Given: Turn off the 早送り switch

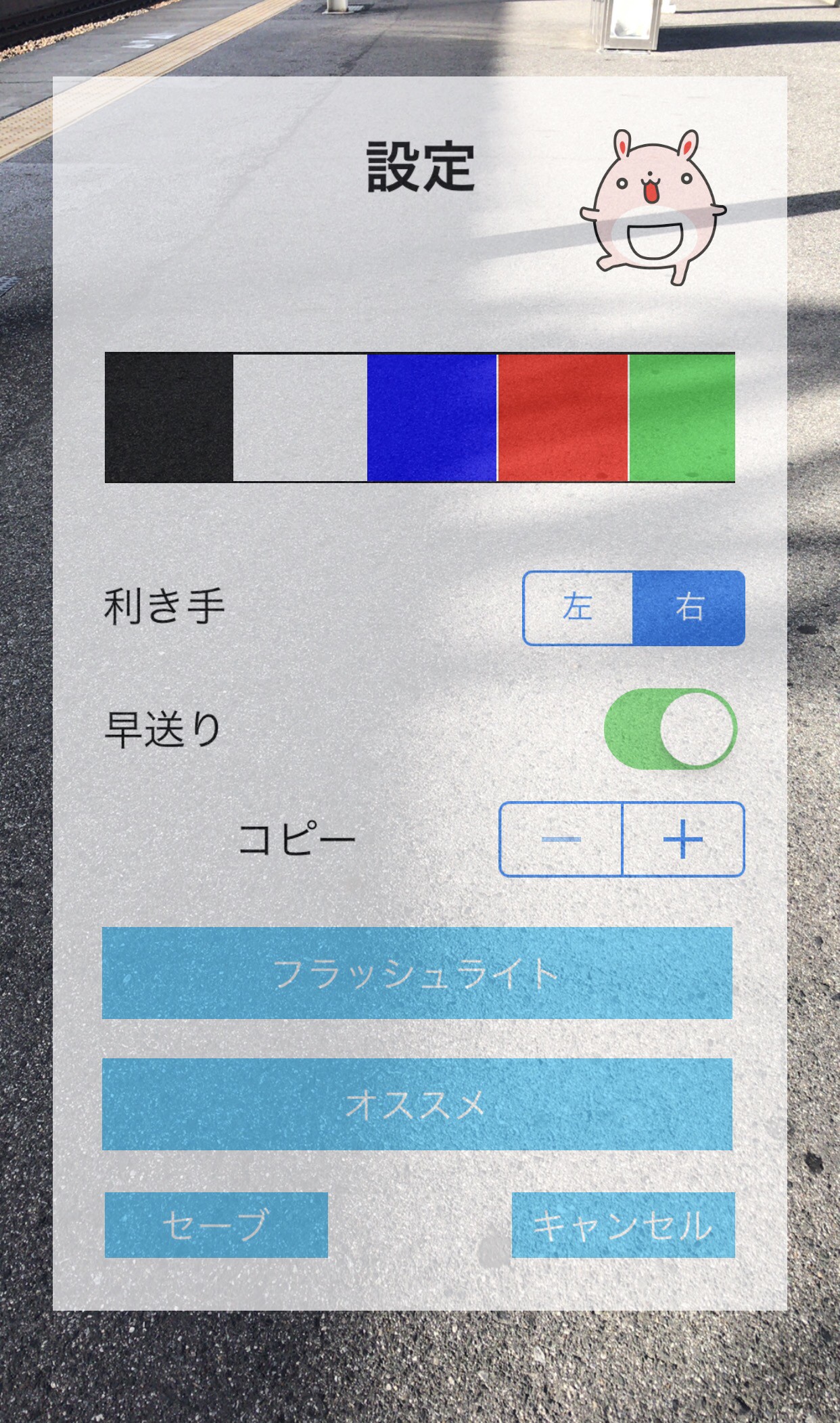Looking at the screenshot, I should coord(670,729).
